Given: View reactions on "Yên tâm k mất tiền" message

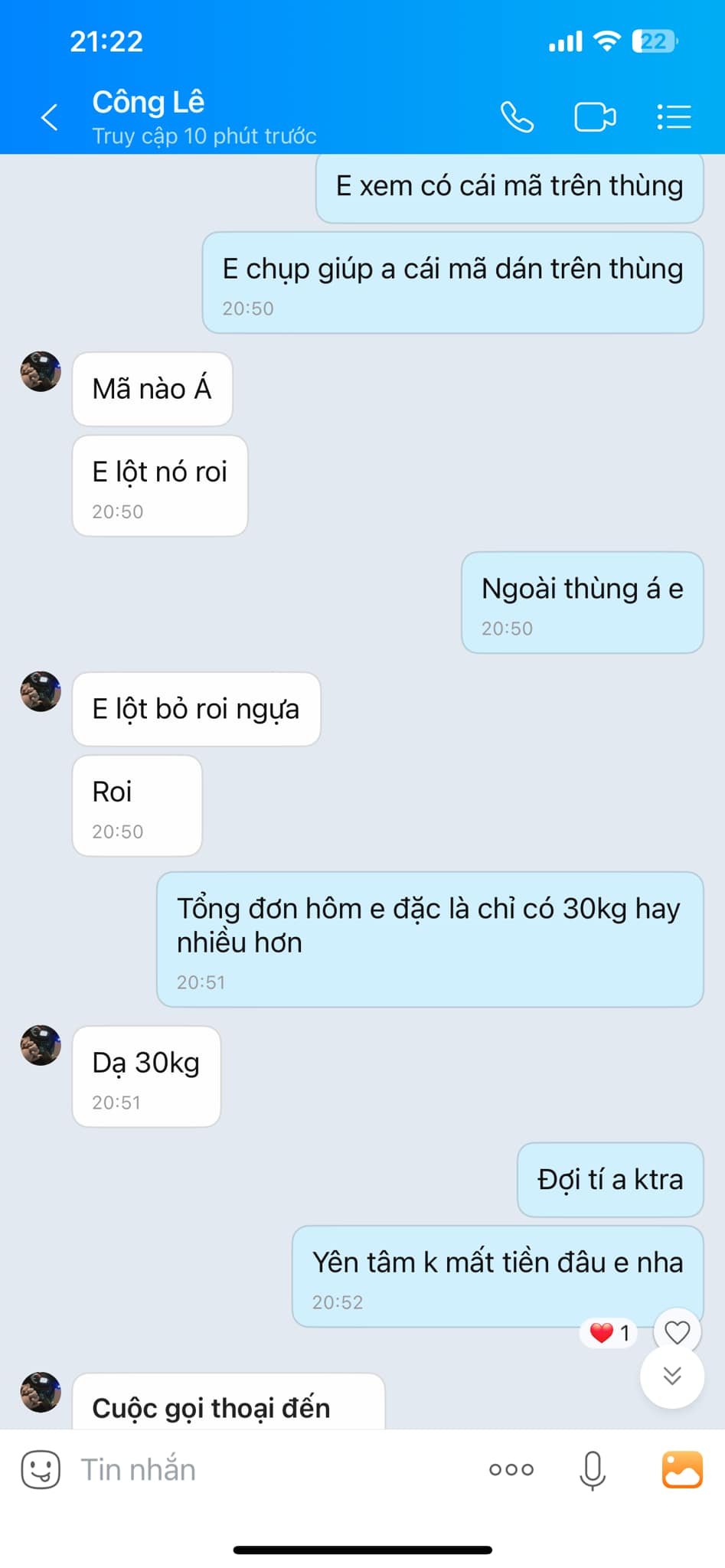Looking at the screenshot, I should (x=609, y=1333).
